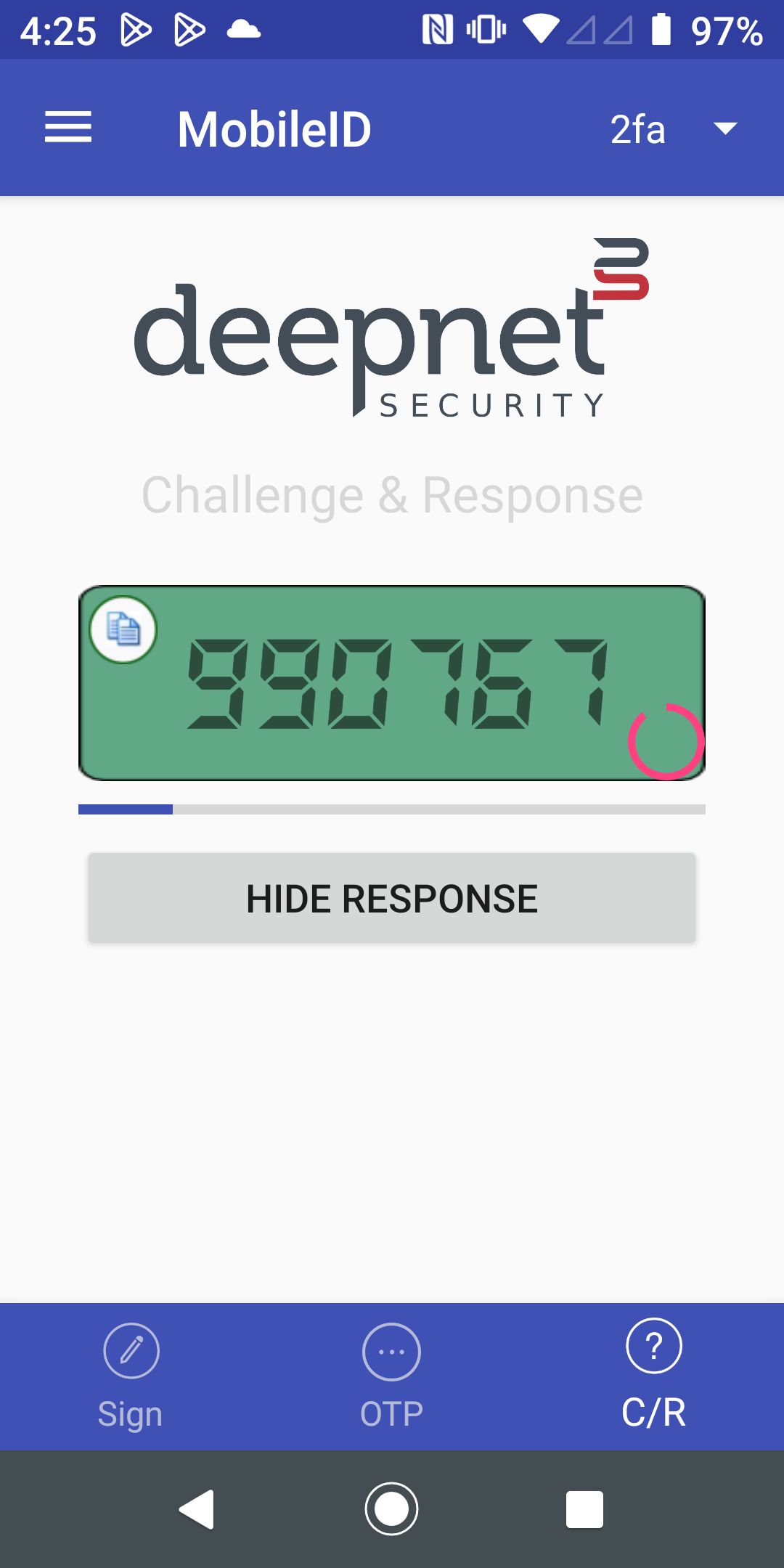The width and height of the screenshot is (784, 1568).
Task: Tap the Hide Response button
Action: [x=392, y=898]
